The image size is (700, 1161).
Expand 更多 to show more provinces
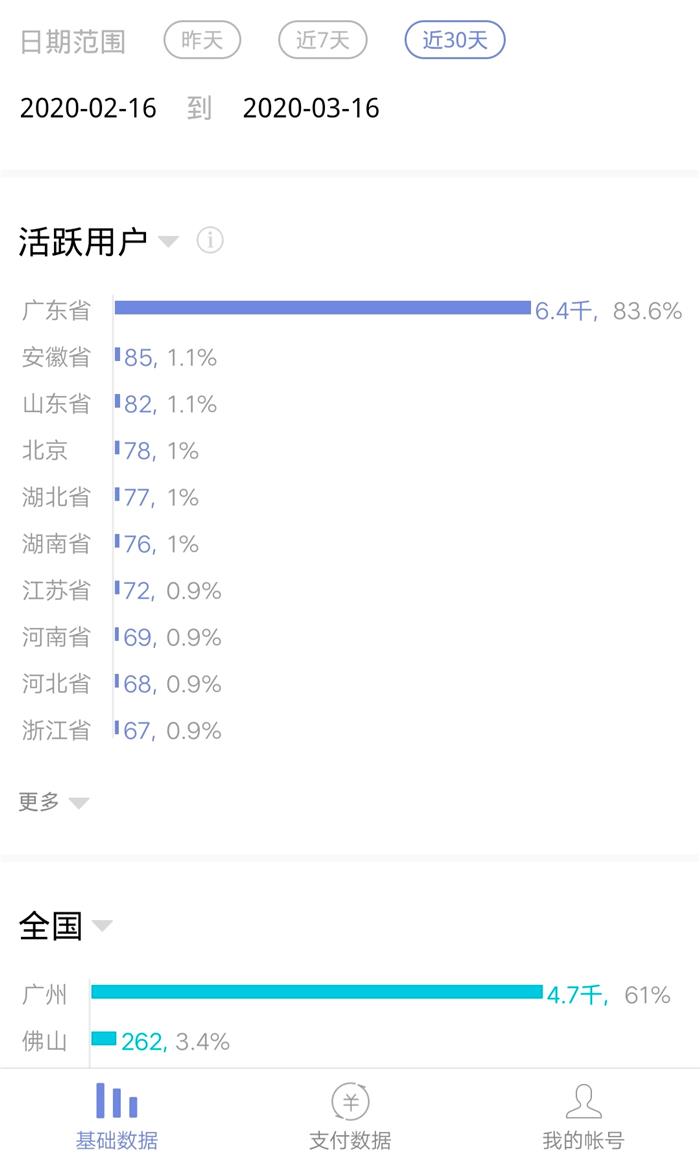[53, 802]
